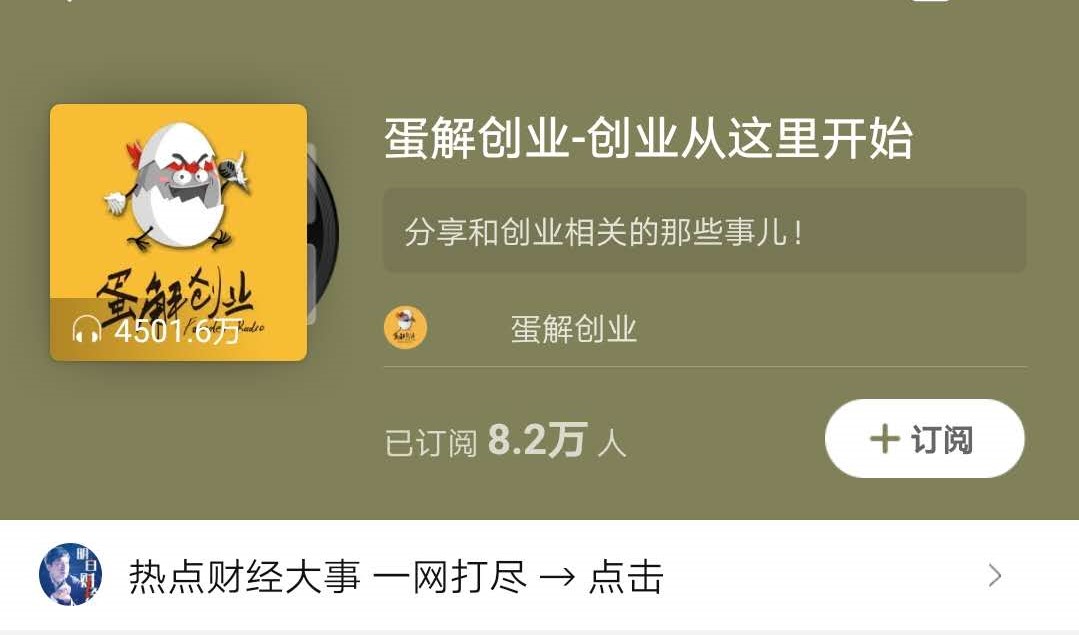Open the 蛋解创业 author profile
Viewport: 1079px width, 635px height.
click(572, 329)
